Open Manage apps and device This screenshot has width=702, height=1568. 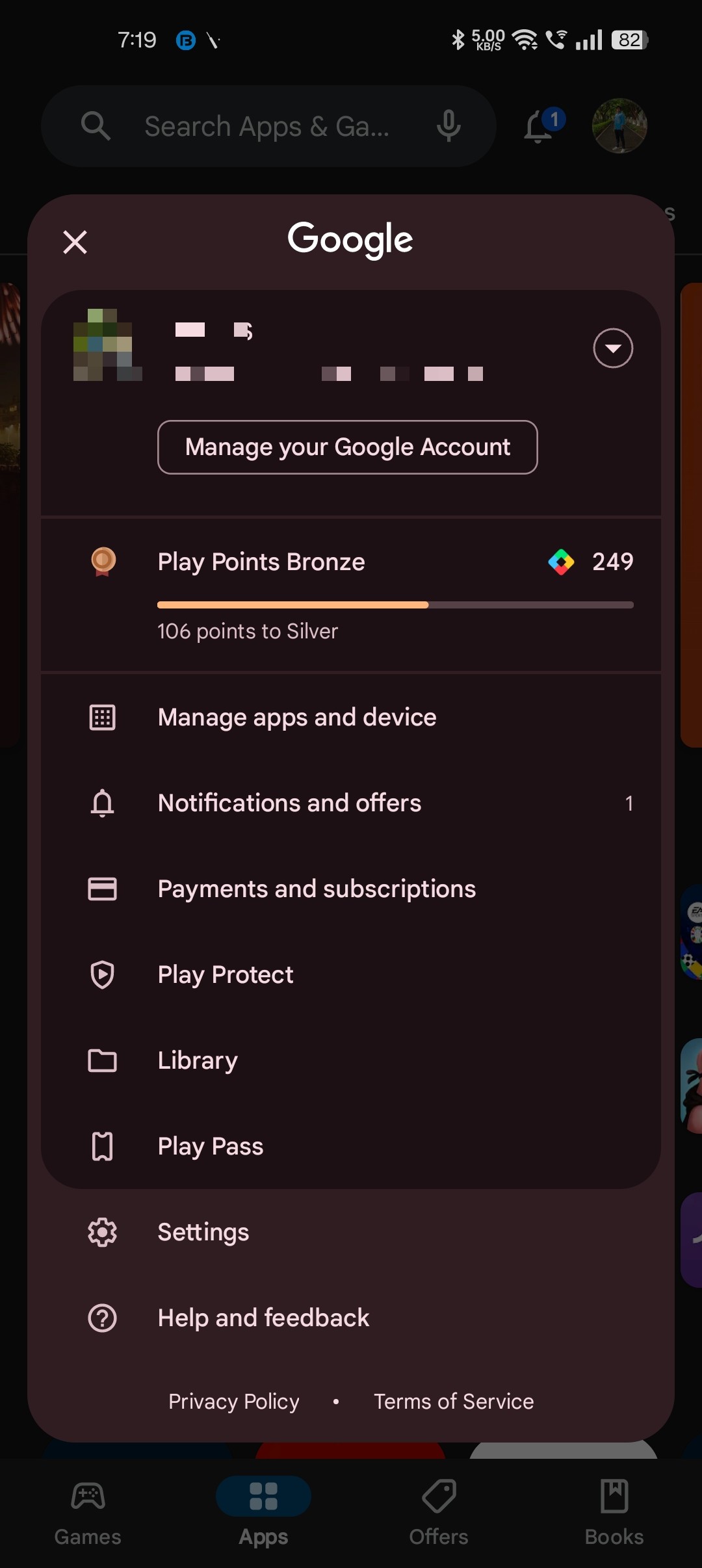pyautogui.click(x=297, y=718)
